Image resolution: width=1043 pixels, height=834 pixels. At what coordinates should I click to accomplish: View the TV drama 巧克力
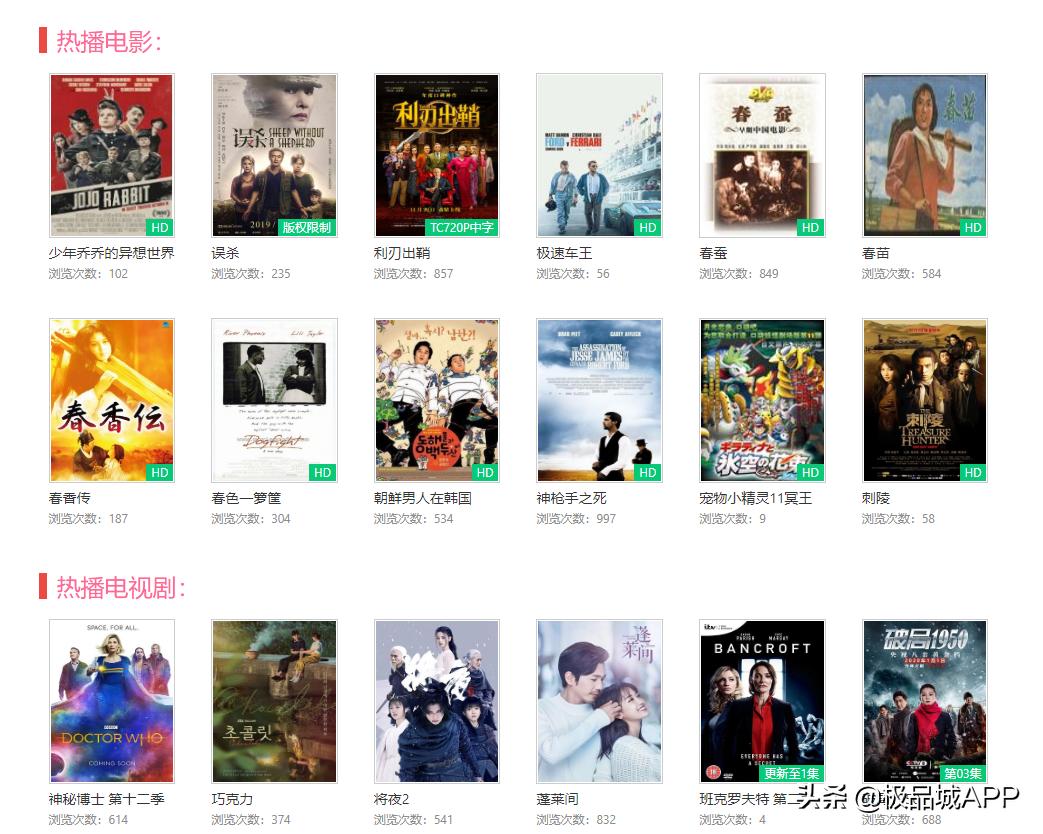tap(274, 700)
